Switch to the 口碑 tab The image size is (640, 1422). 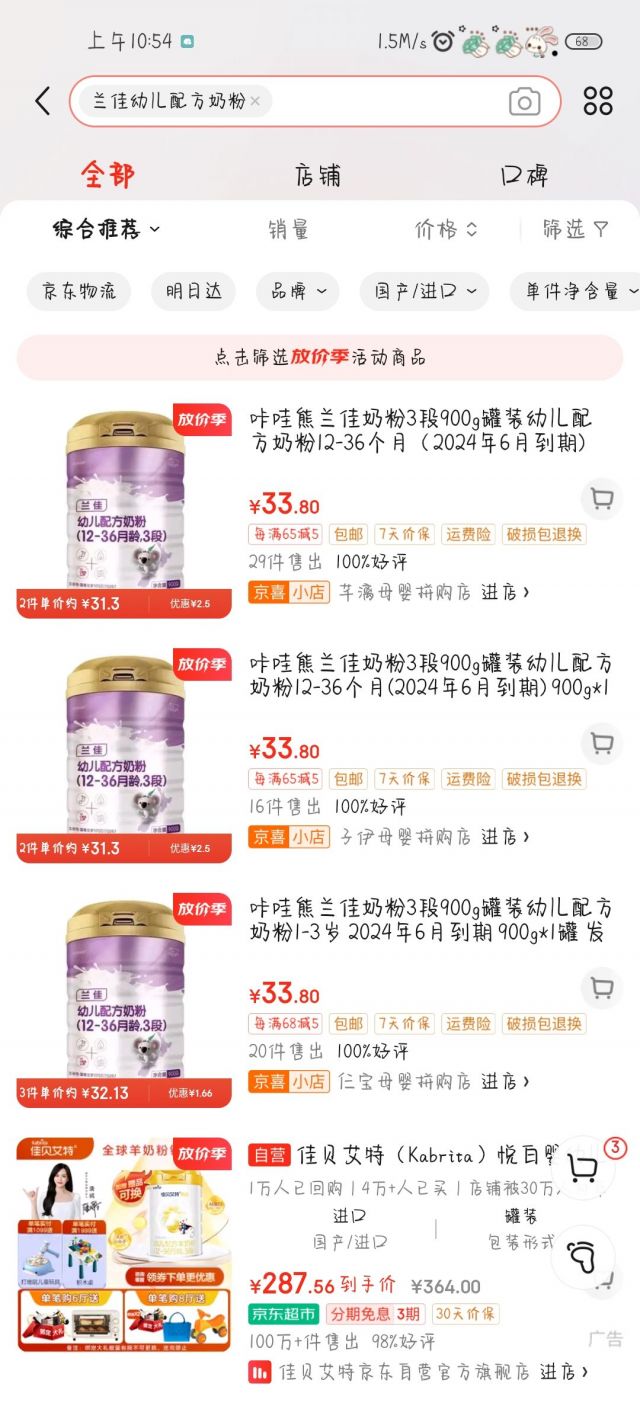pos(525,176)
